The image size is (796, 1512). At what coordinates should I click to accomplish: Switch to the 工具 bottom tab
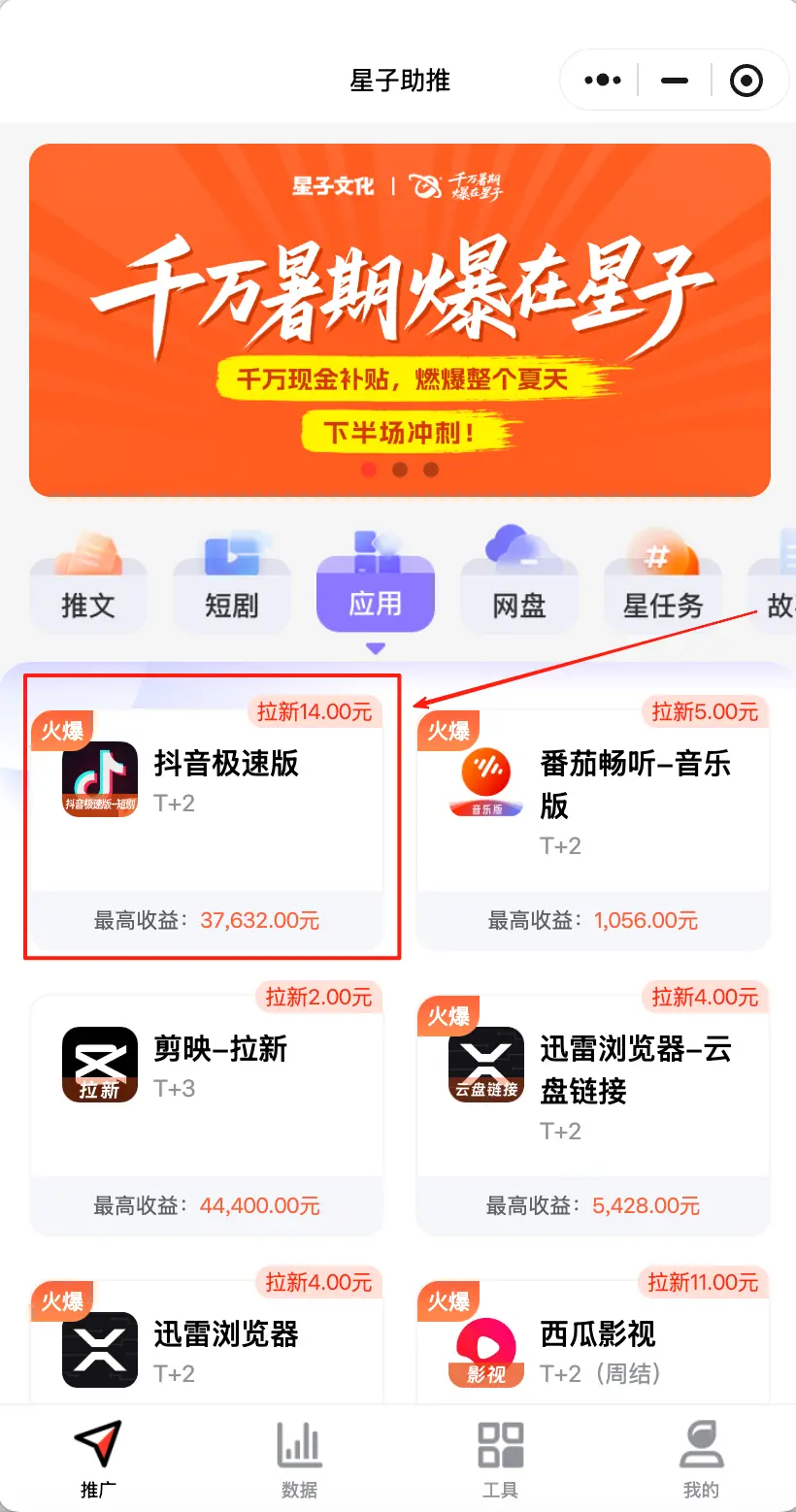pyautogui.click(x=500, y=1460)
